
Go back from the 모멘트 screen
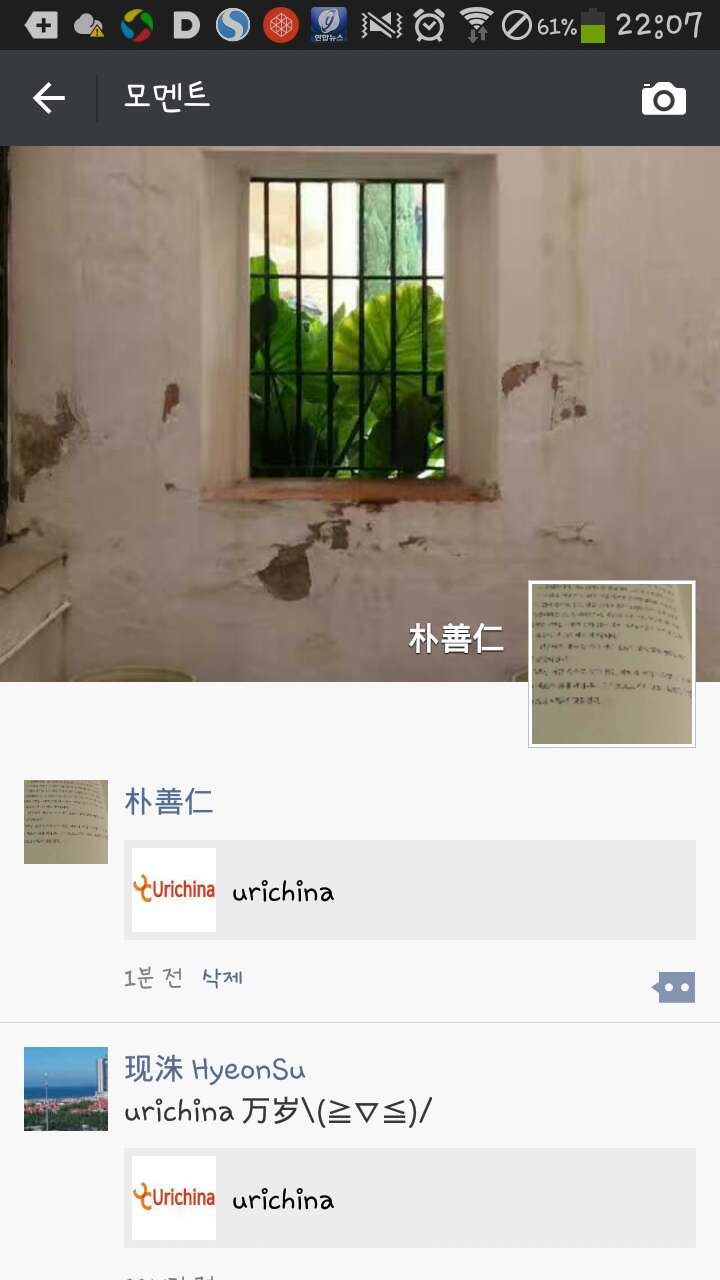coord(49,97)
